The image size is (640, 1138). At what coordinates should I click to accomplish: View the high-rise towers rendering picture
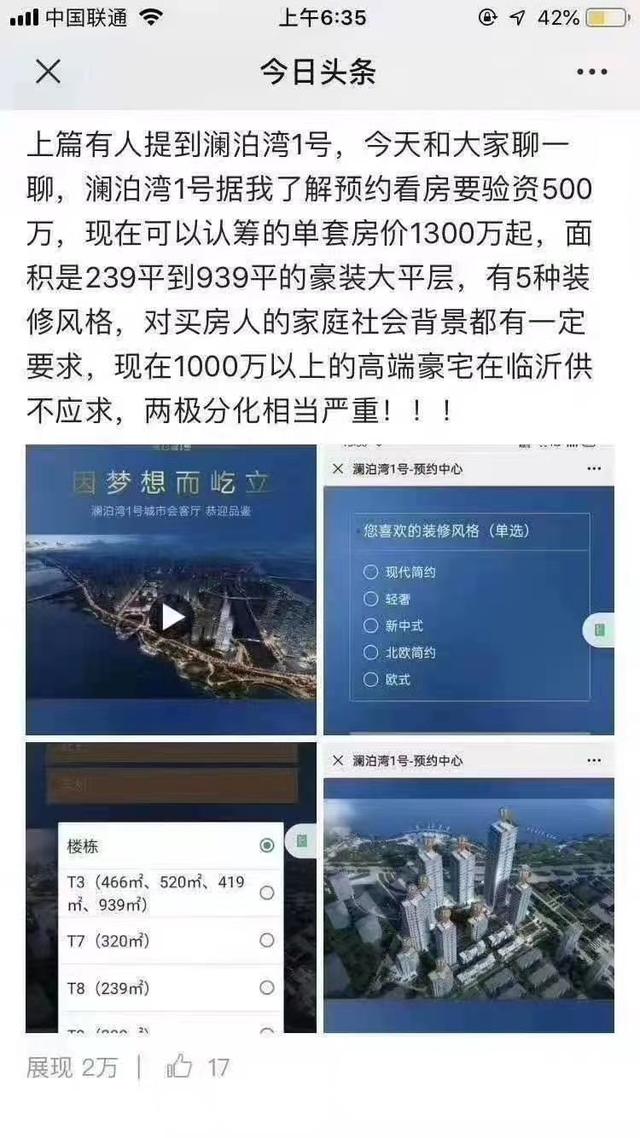(x=468, y=888)
